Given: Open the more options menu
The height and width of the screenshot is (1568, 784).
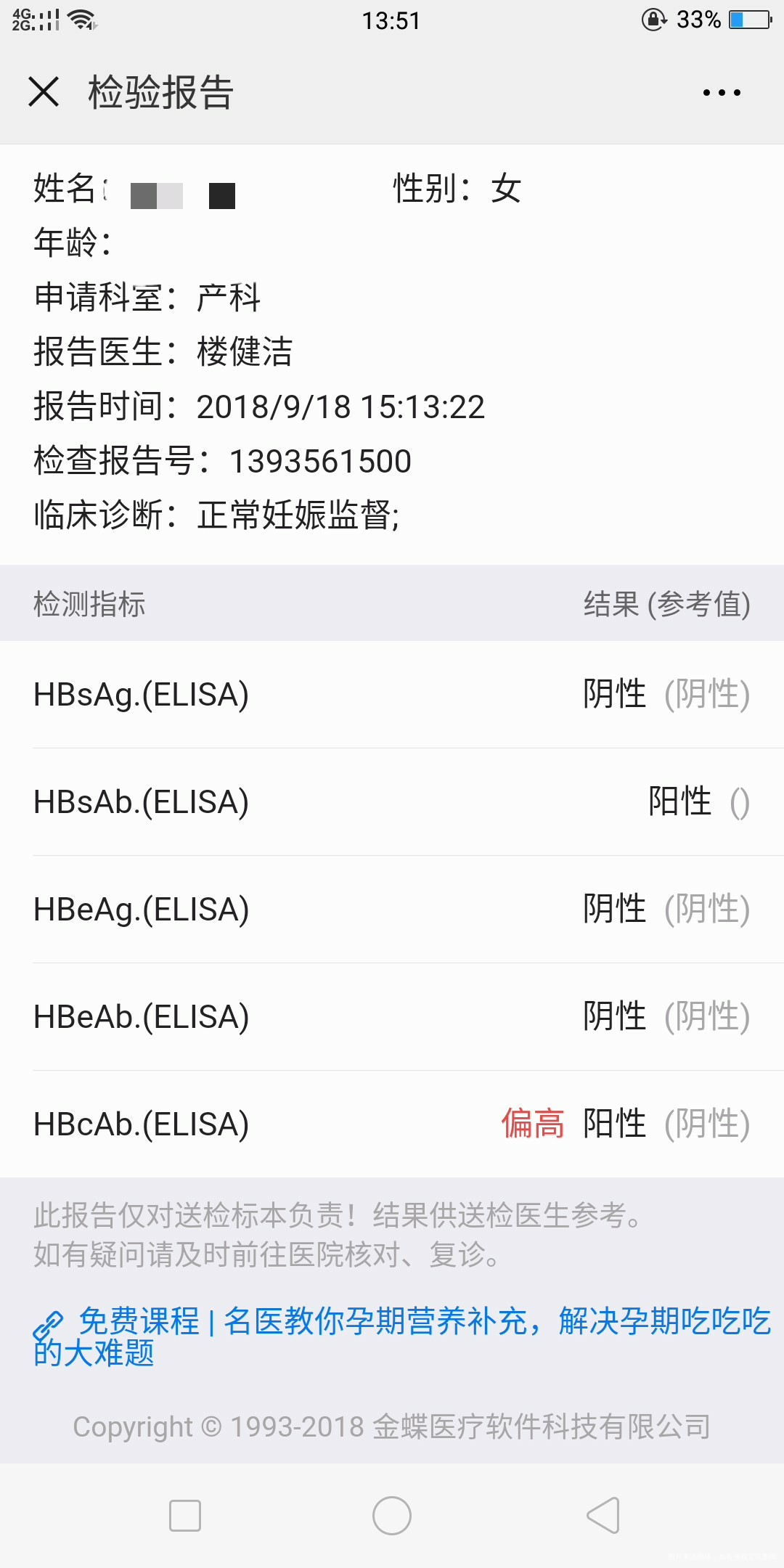Looking at the screenshot, I should (x=720, y=92).
